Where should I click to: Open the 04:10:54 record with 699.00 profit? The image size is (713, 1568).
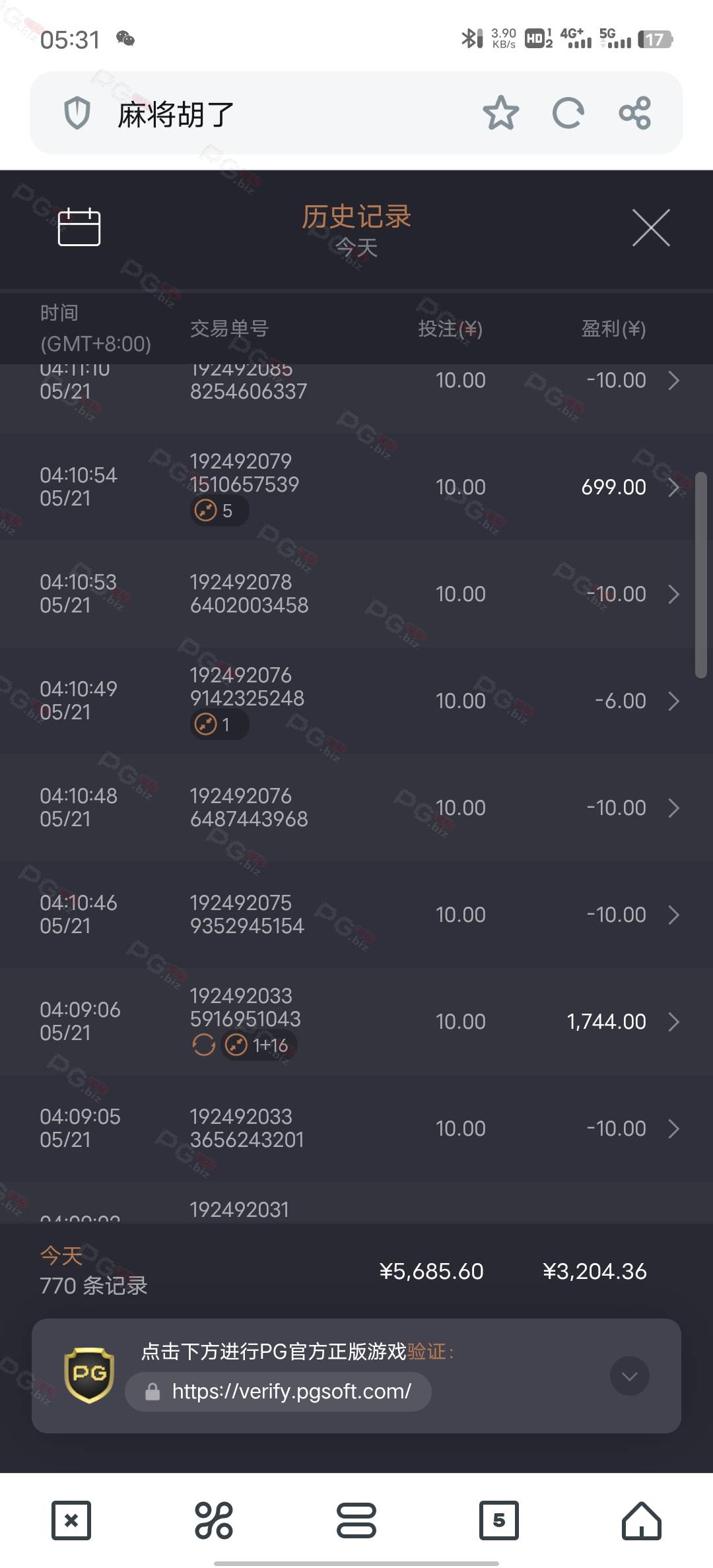point(356,487)
